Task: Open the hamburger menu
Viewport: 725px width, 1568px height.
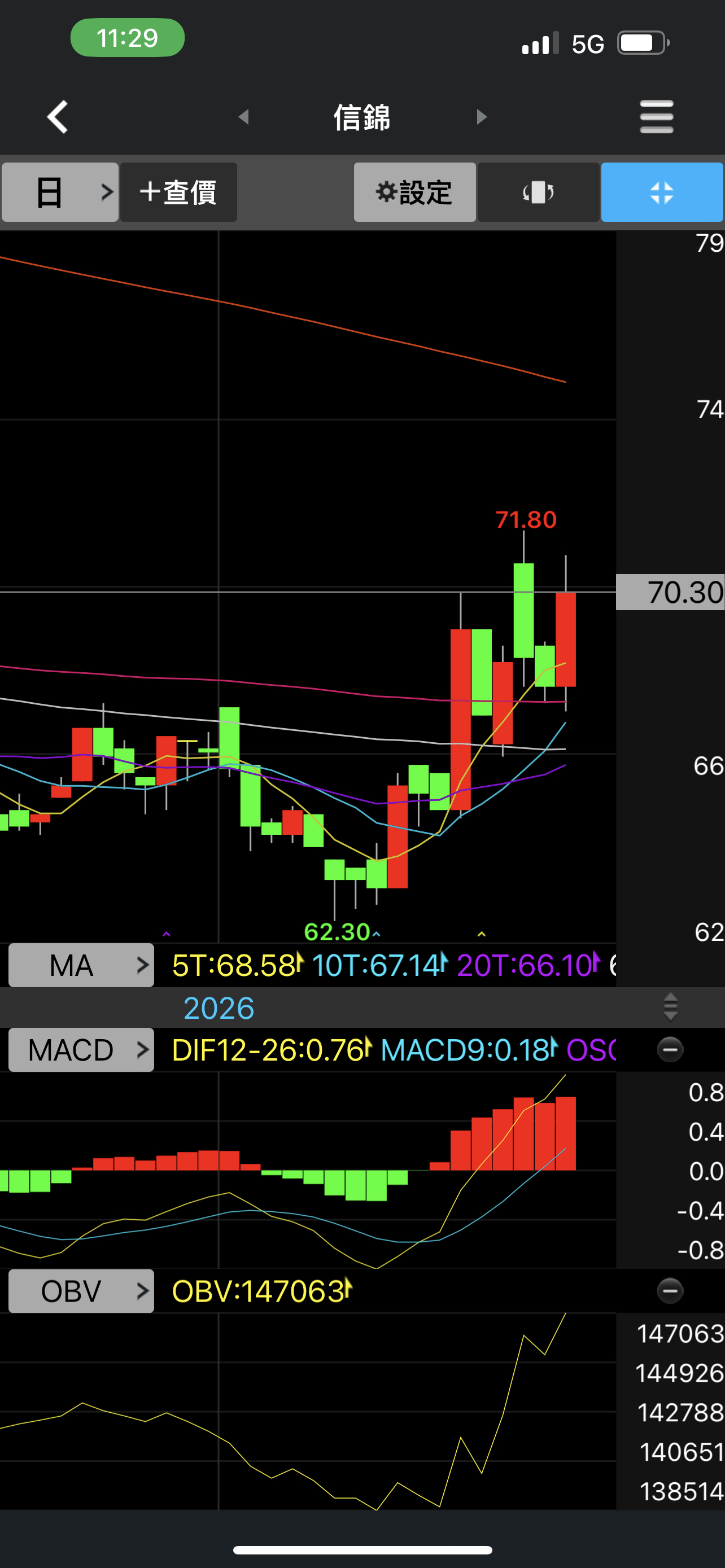Action: tap(656, 117)
